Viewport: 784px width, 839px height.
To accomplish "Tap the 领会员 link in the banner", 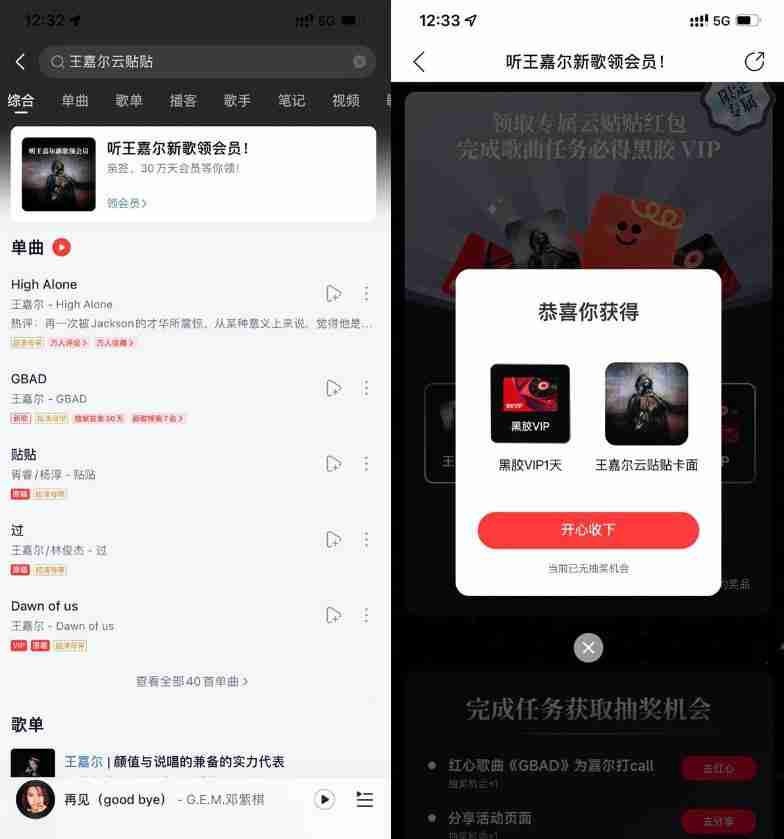I will pyautogui.click(x=127, y=203).
